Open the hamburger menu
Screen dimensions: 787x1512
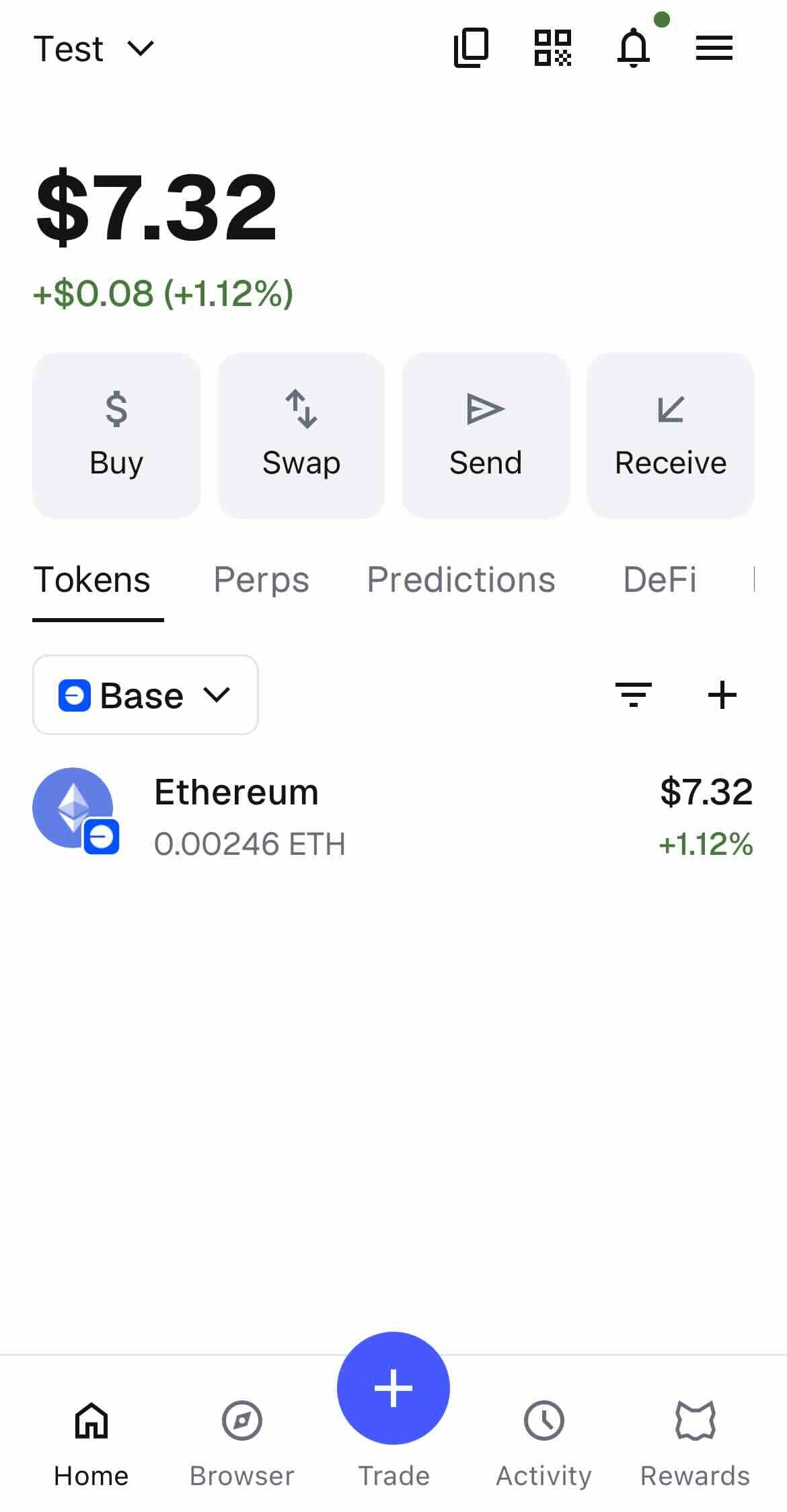[714, 47]
